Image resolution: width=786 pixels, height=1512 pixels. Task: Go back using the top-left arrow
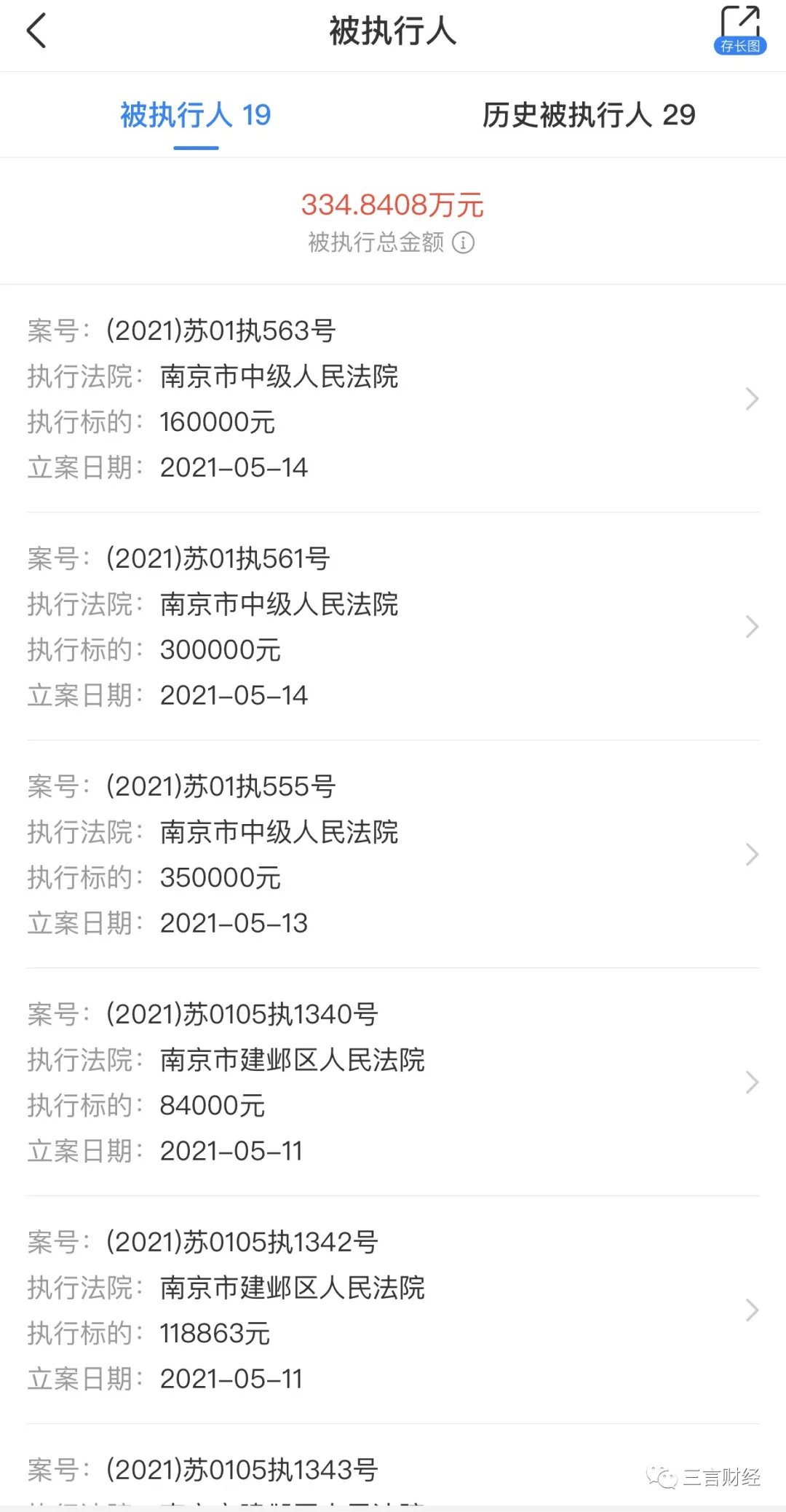[36, 31]
